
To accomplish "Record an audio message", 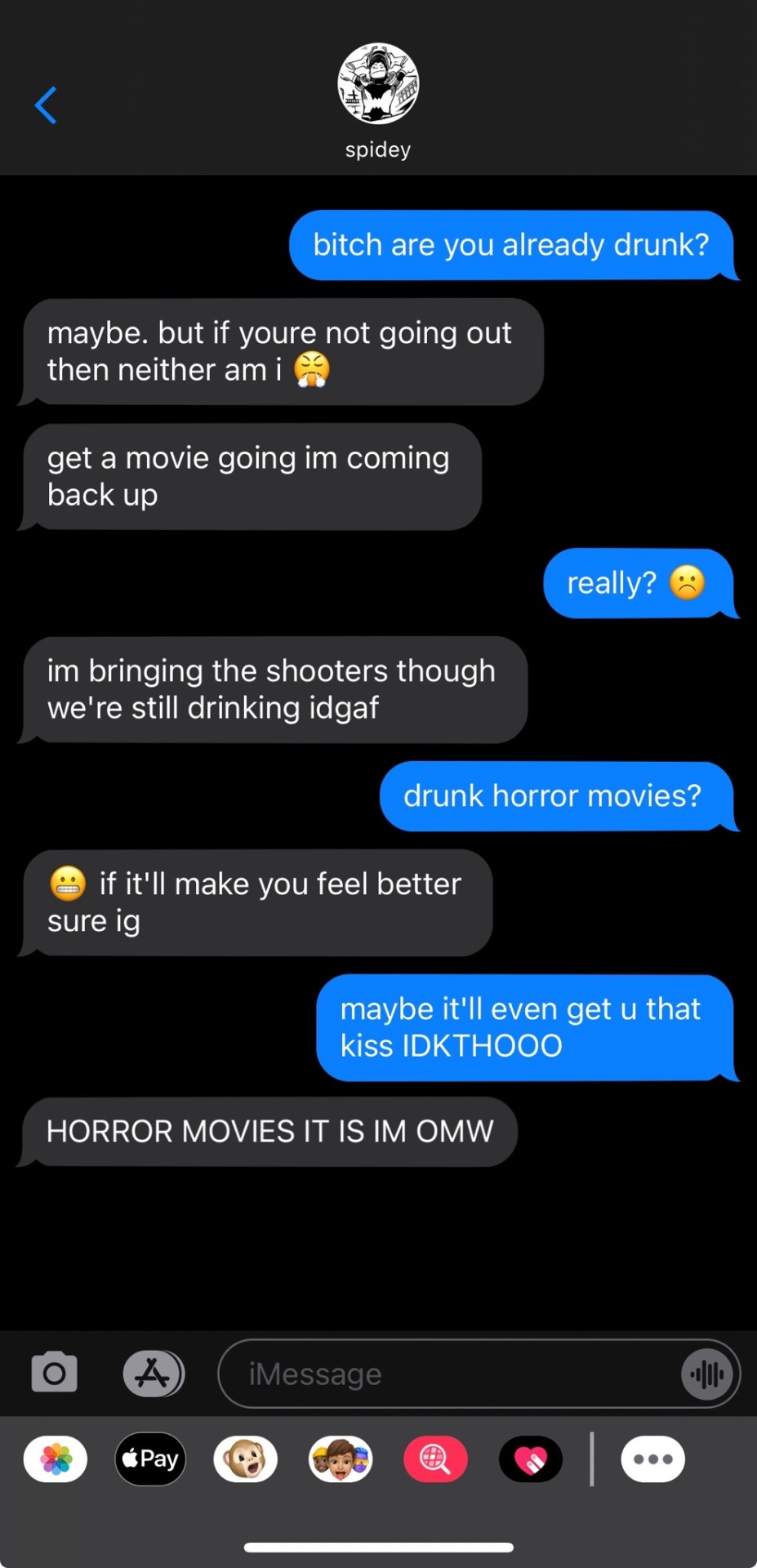I will pos(707,1374).
